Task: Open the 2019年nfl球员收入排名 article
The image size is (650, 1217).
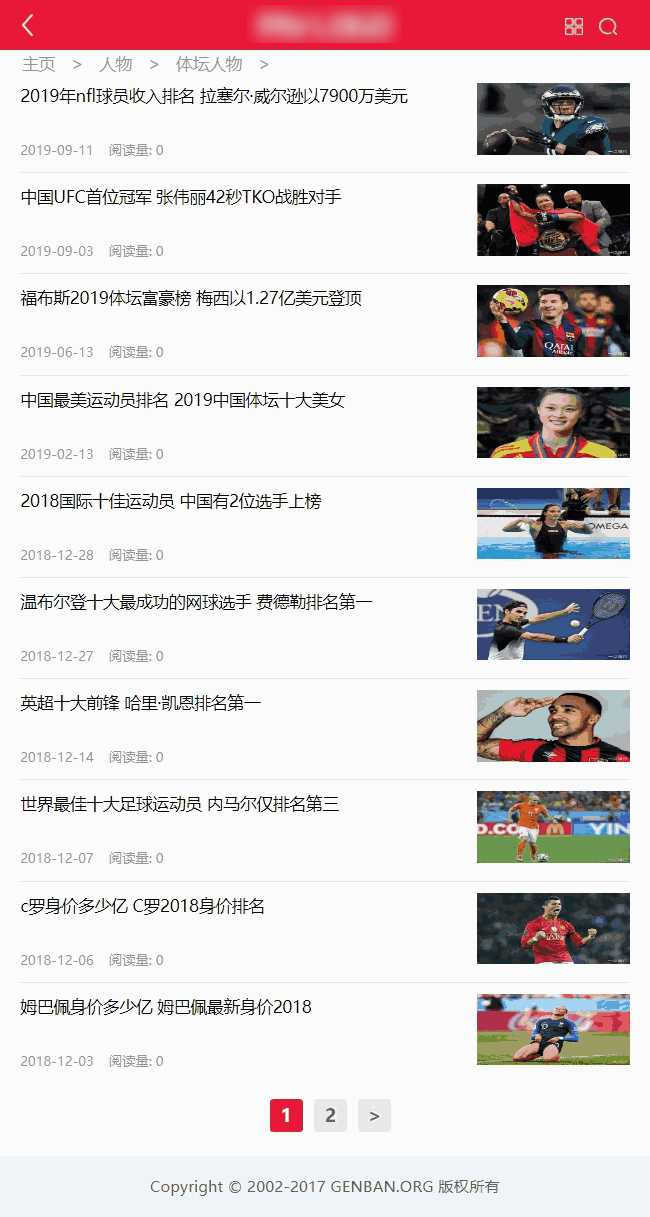Action: [x=214, y=96]
